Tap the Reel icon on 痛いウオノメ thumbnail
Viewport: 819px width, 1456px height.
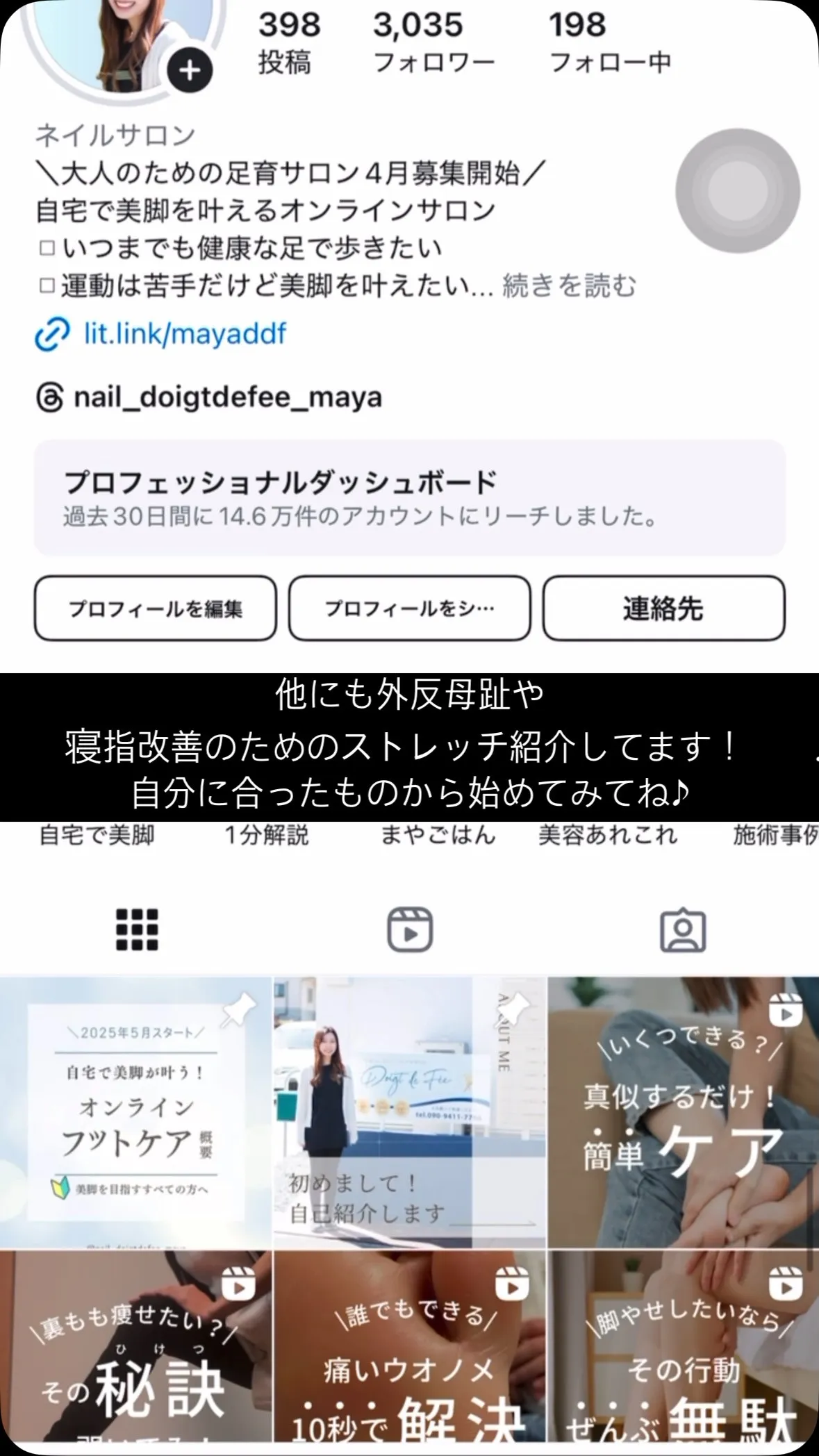pos(511,1283)
